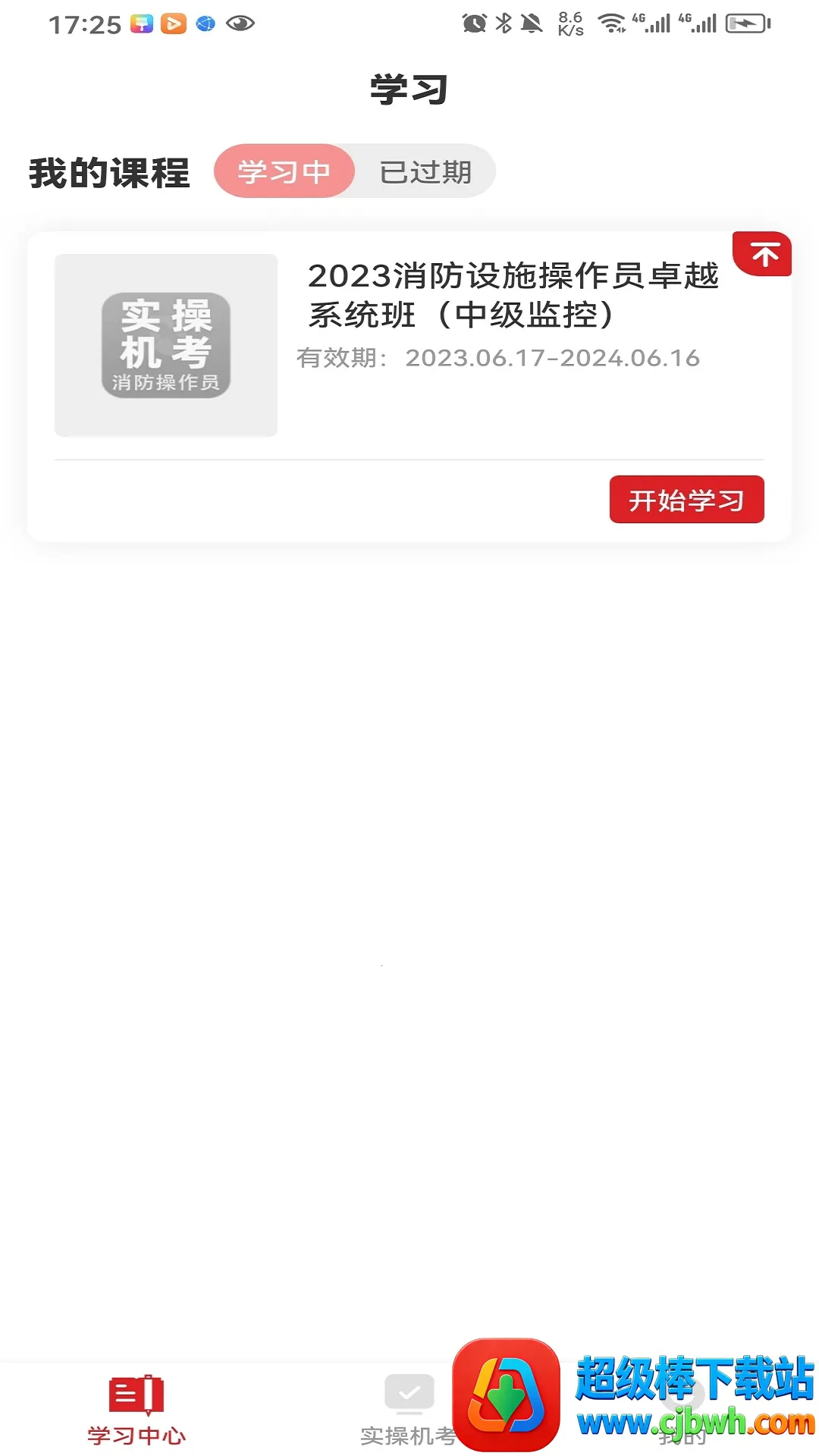This screenshot has width=819, height=1456.
Task: Open the 2023消防设施操作员卓越系统班 course card
Action: (513, 295)
